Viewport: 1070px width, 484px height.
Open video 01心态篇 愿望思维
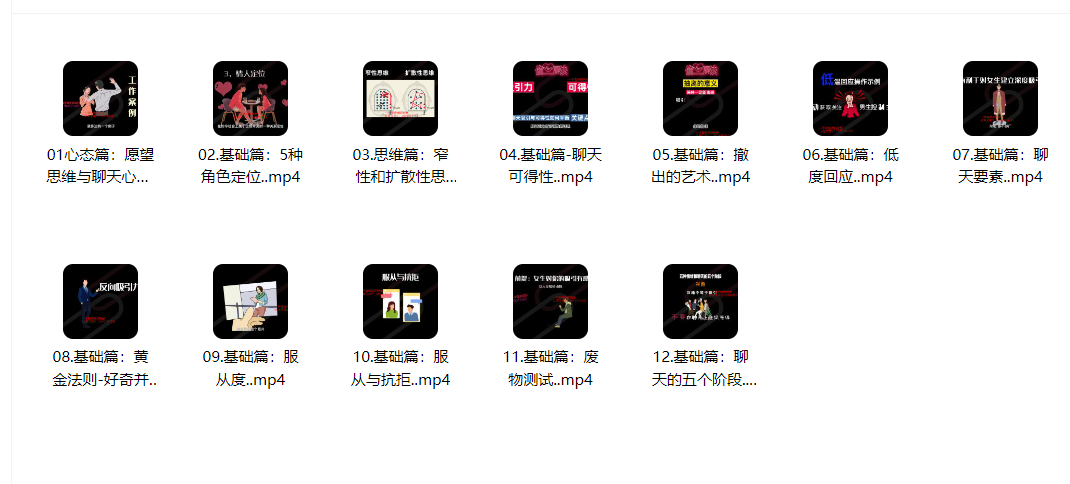pyautogui.click(x=100, y=98)
